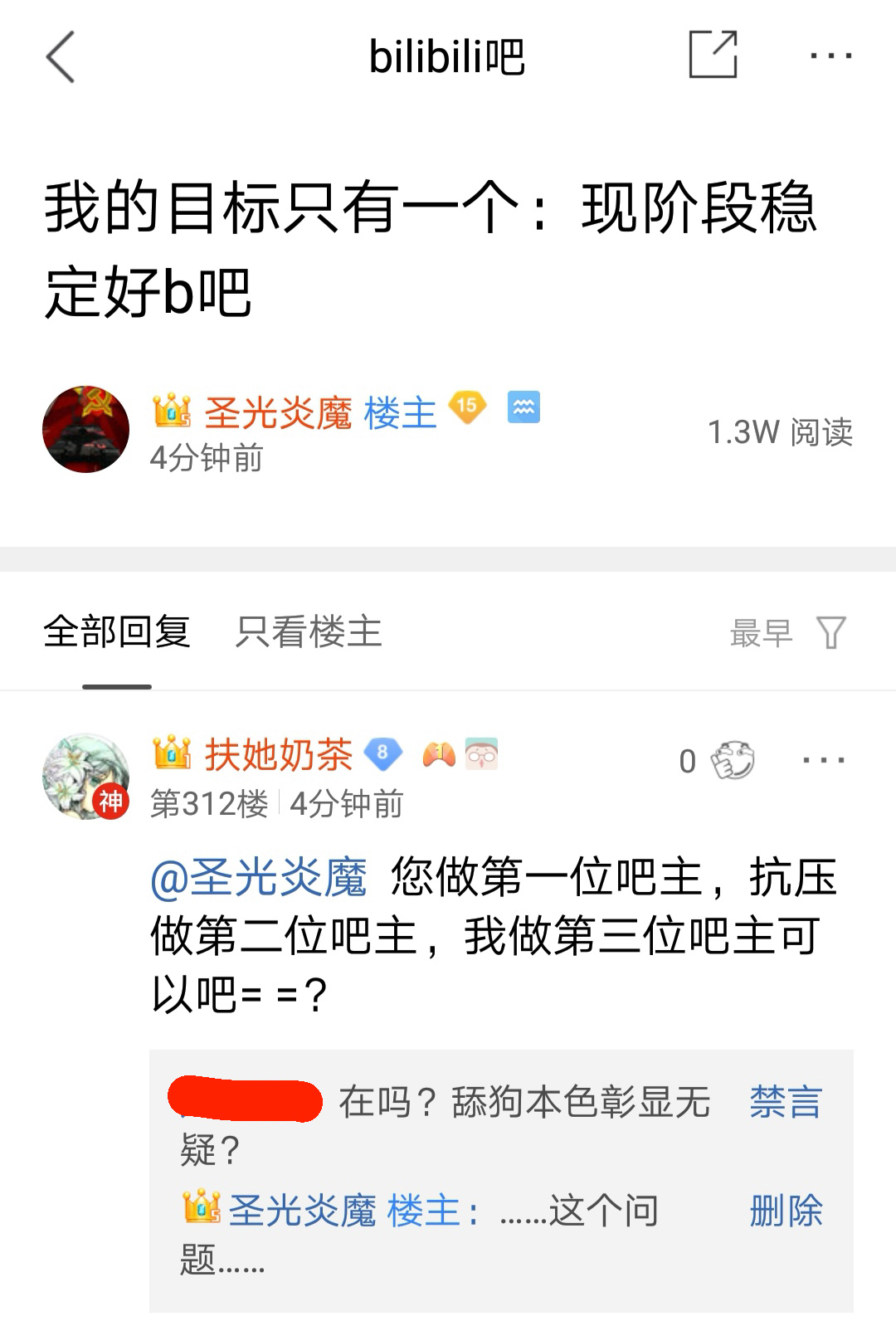Open the top bar overflow menu

click(830, 56)
